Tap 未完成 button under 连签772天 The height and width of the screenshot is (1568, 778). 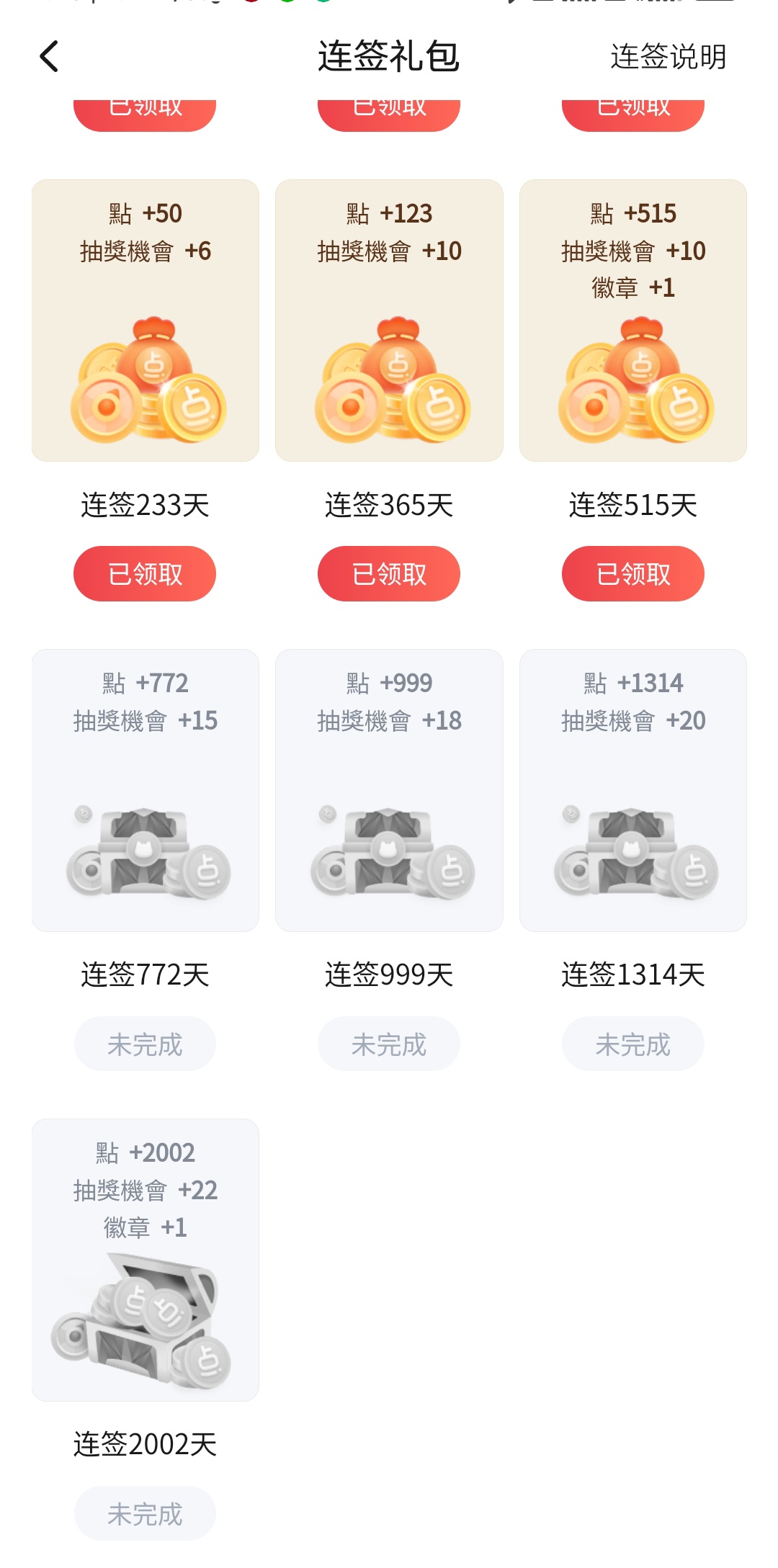(x=145, y=1044)
